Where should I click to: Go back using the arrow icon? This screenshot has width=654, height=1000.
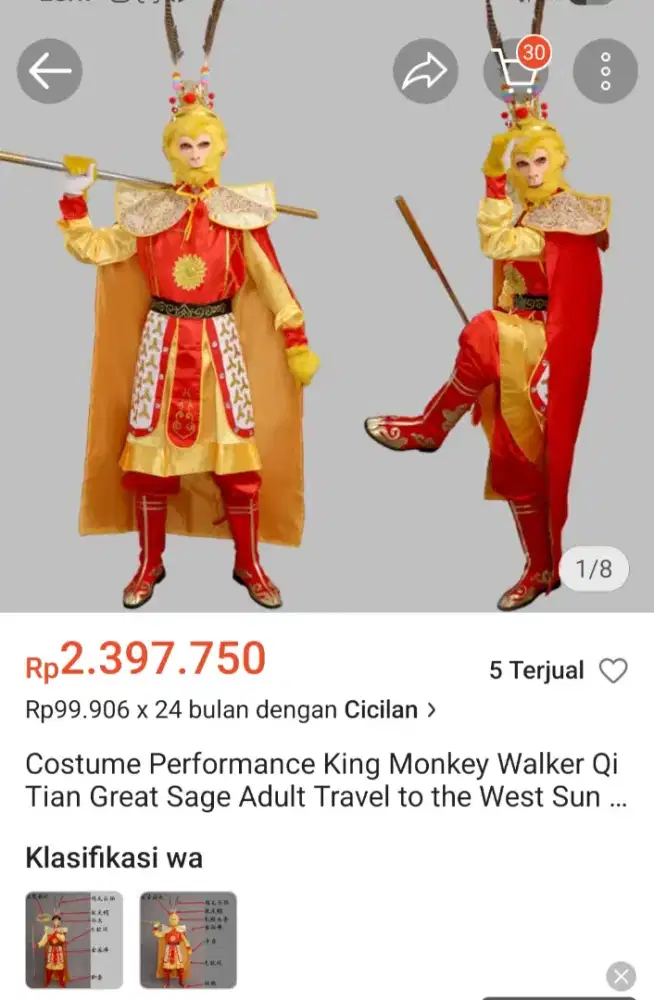click(49, 71)
